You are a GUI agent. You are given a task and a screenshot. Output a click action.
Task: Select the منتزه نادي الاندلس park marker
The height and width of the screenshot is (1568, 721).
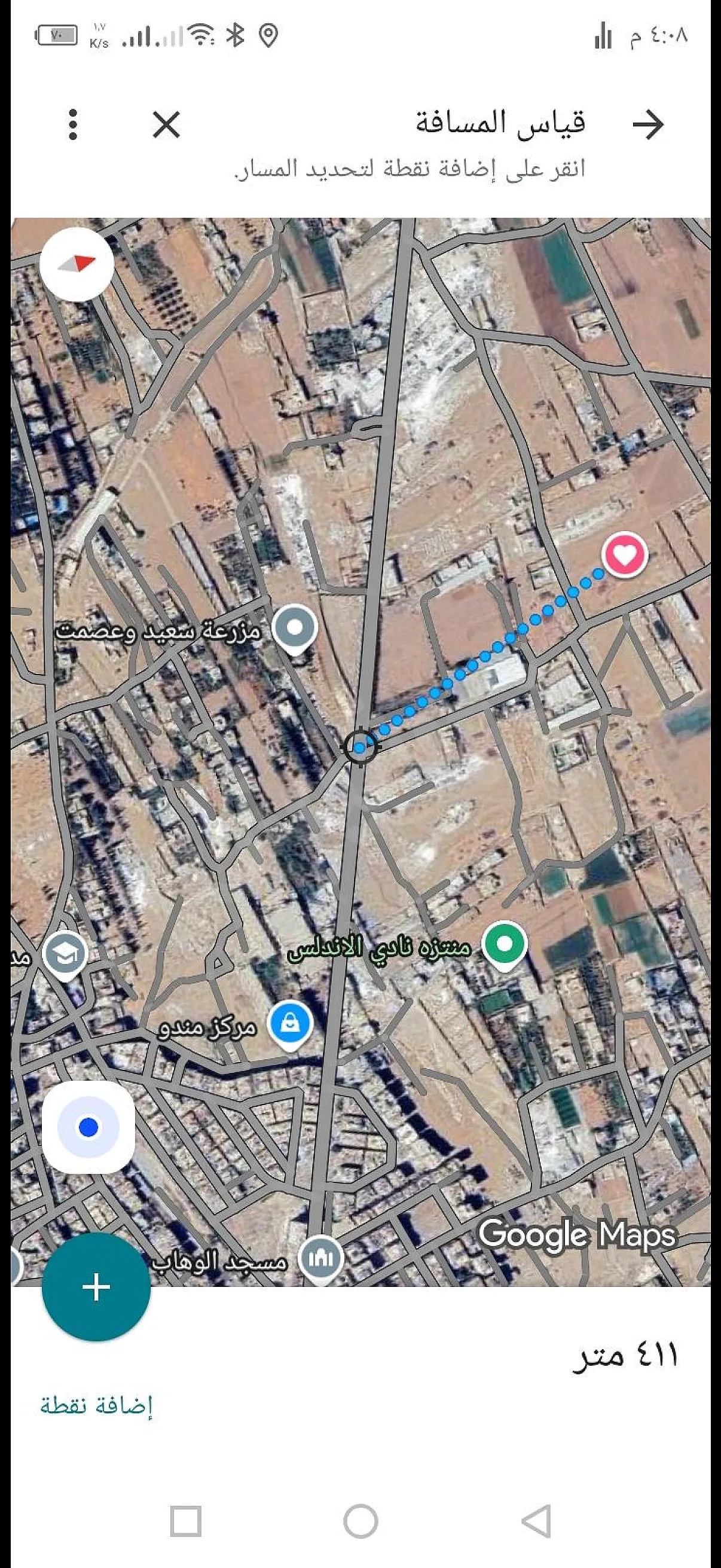(x=505, y=944)
